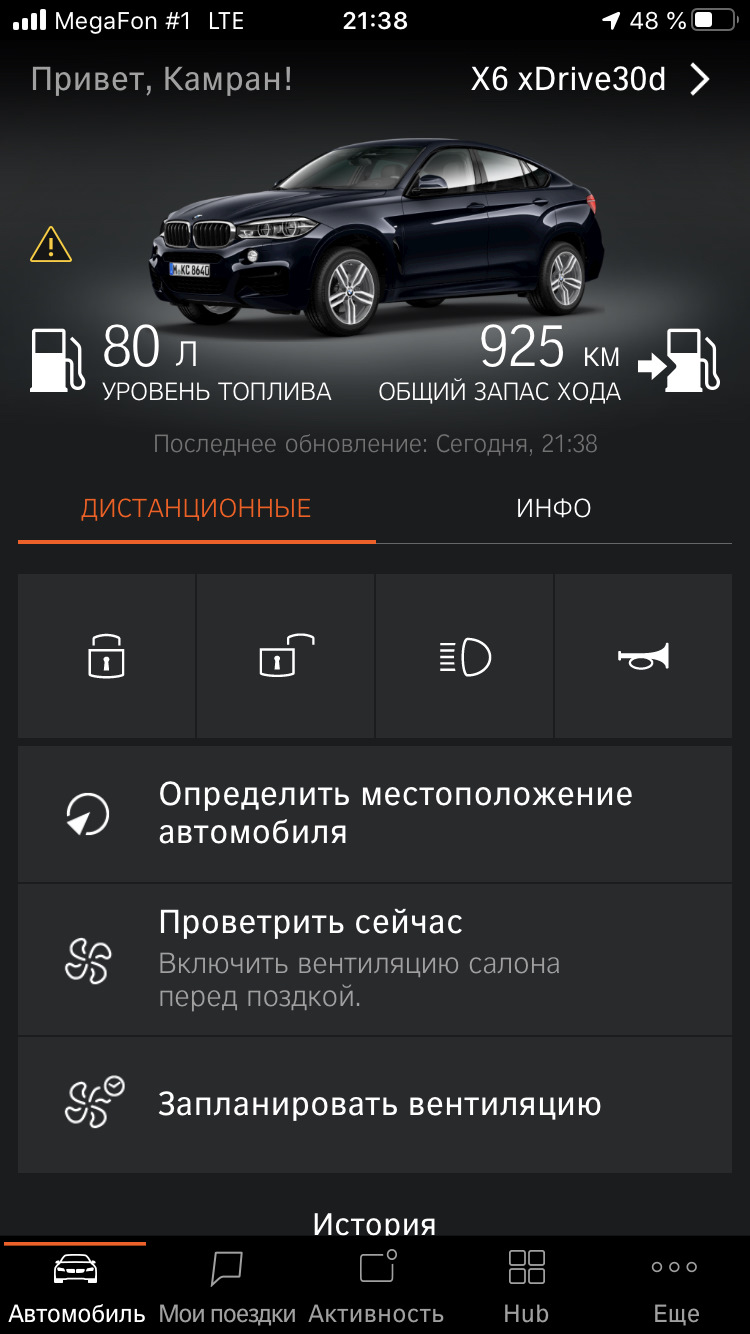Switch to the Мои поездки tab
Viewport: 750px width, 1334px height.
coord(227,1285)
